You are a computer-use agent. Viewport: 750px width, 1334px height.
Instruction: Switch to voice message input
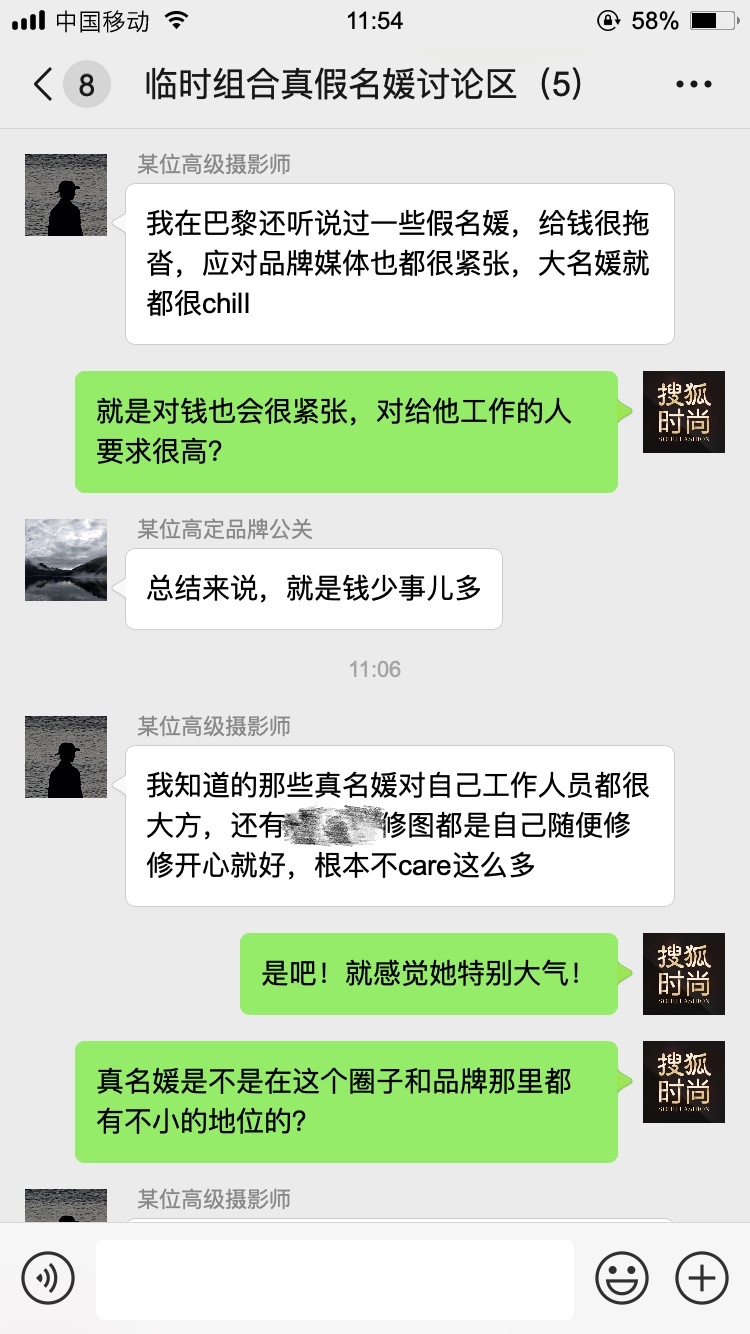click(x=48, y=1278)
